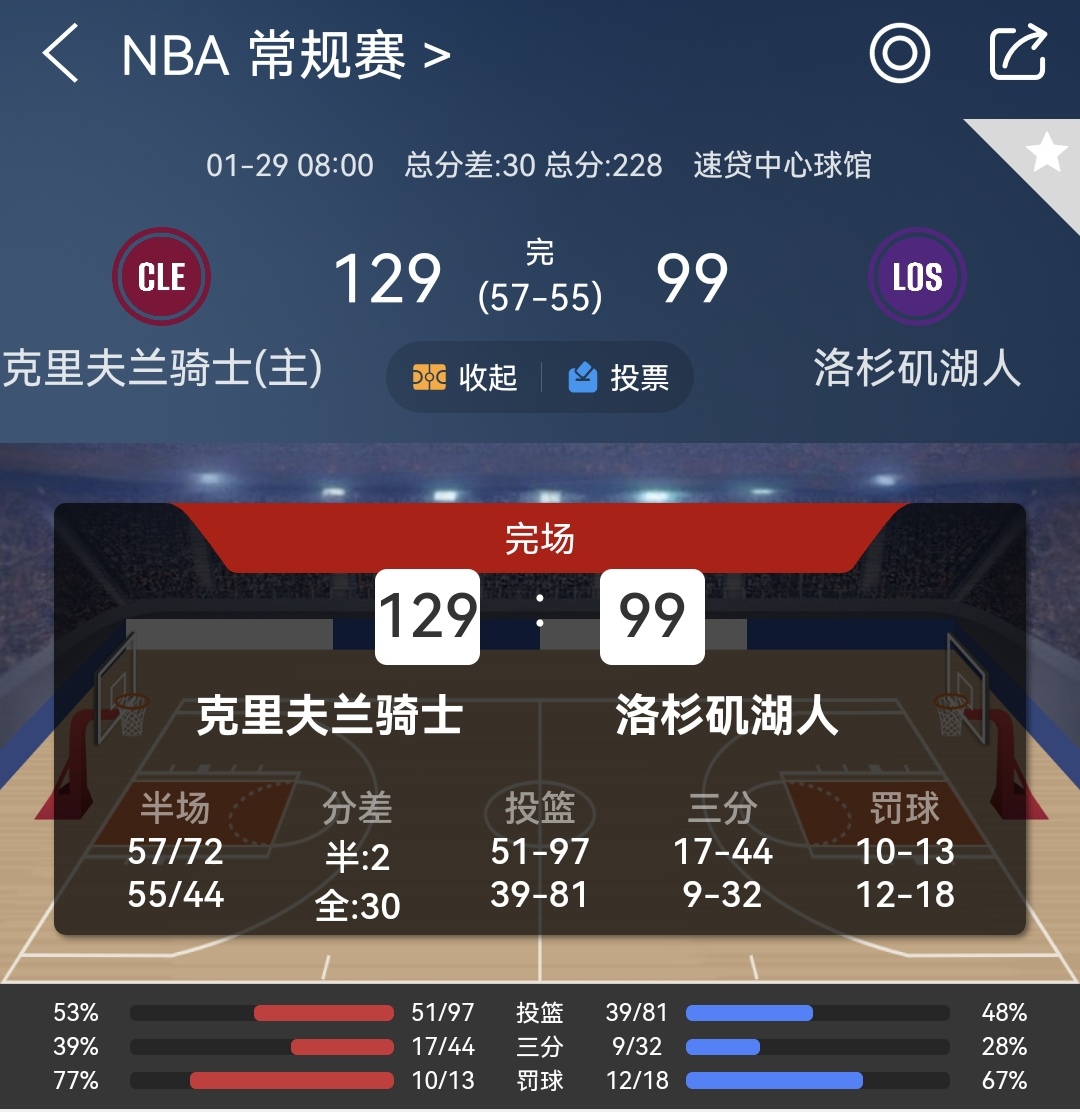The height and width of the screenshot is (1115, 1080).
Task: Open the 克里夫兰骑士 team logo
Action: pyautogui.click(x=162, y=277)
